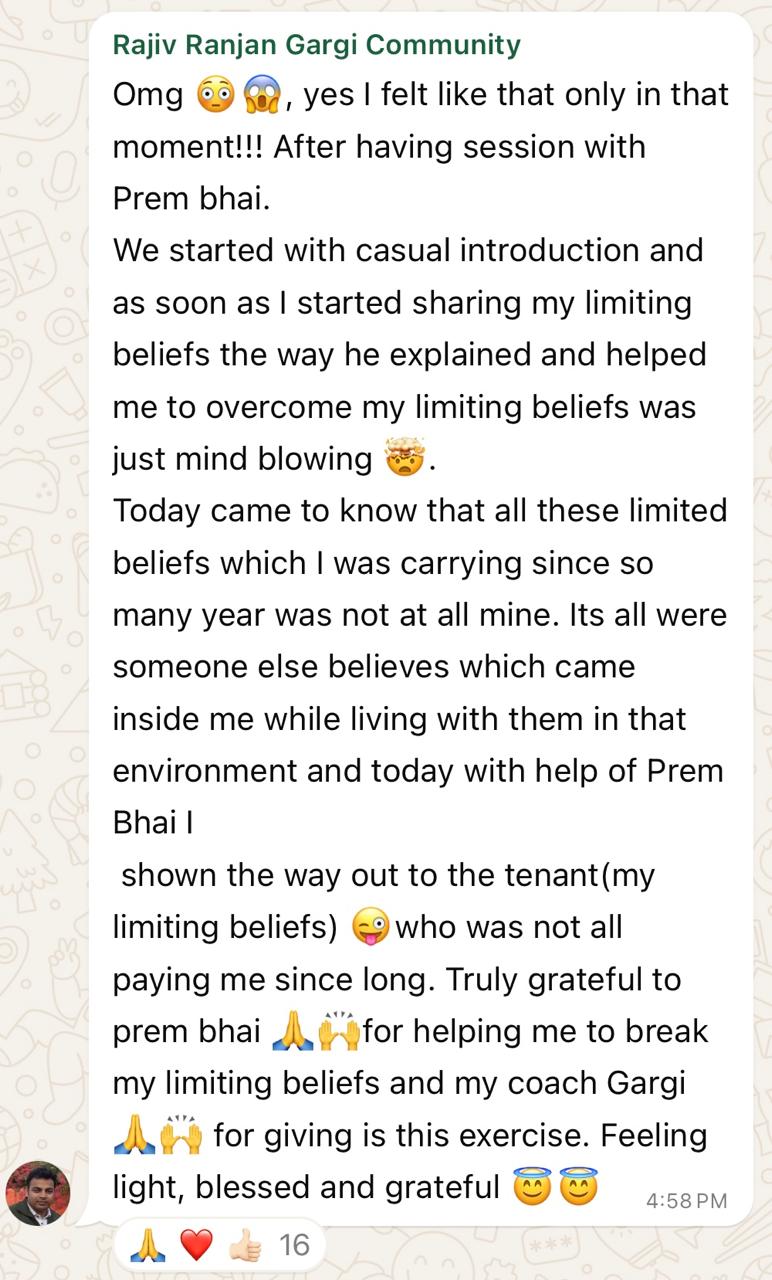View the 16 reactions on the message
This screenshot has height=1280, width=772.
221,1245
